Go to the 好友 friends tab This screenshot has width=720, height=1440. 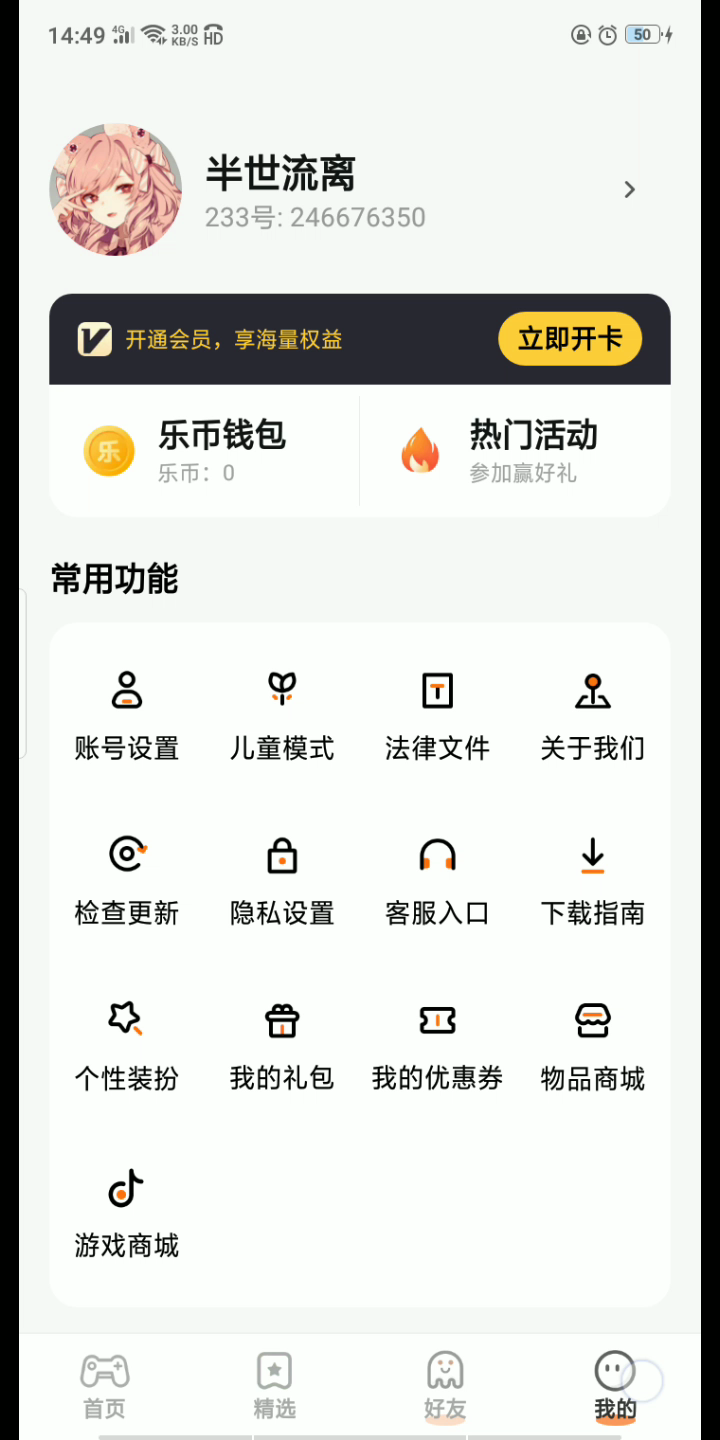point(444,1386)
